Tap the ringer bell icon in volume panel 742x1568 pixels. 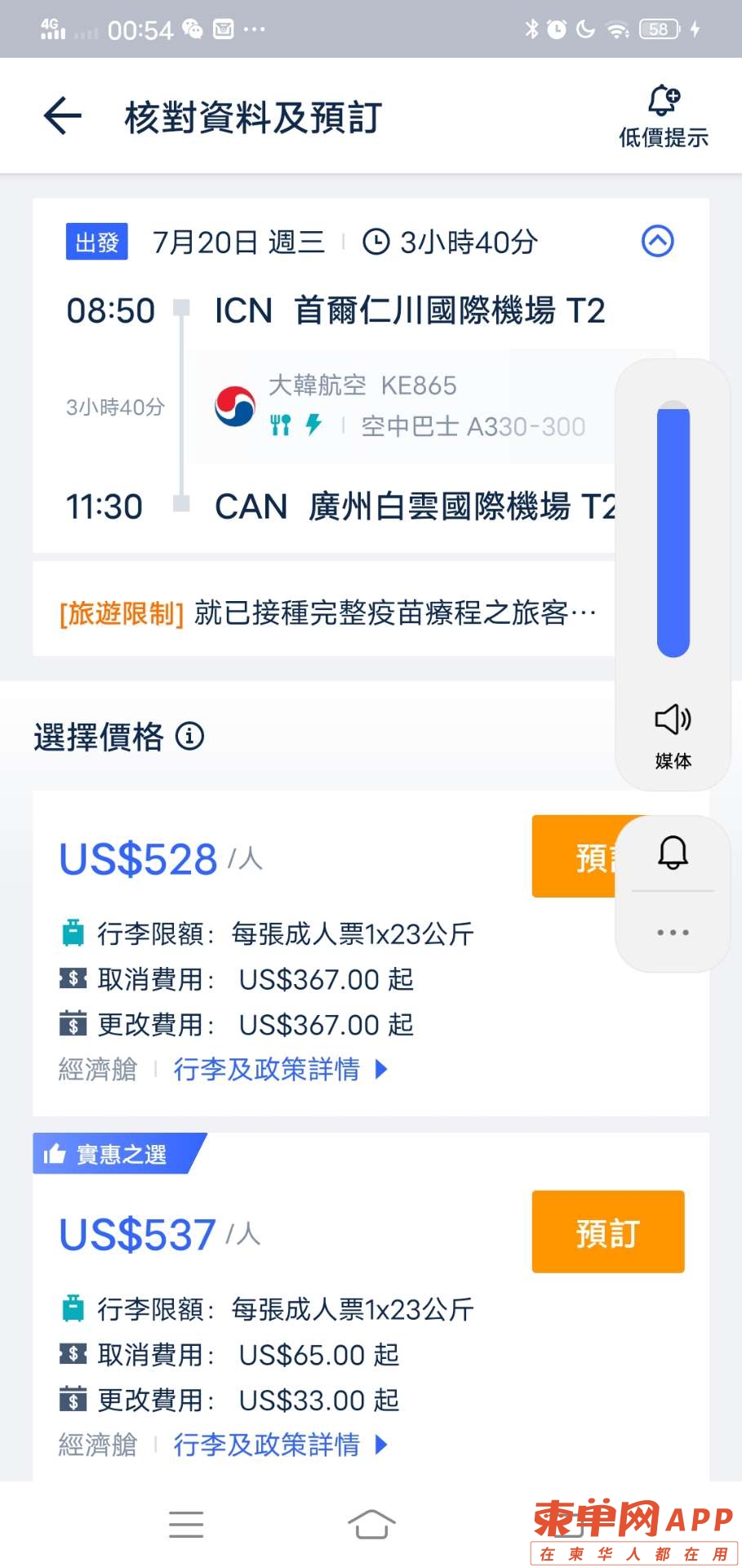point(673,853)
